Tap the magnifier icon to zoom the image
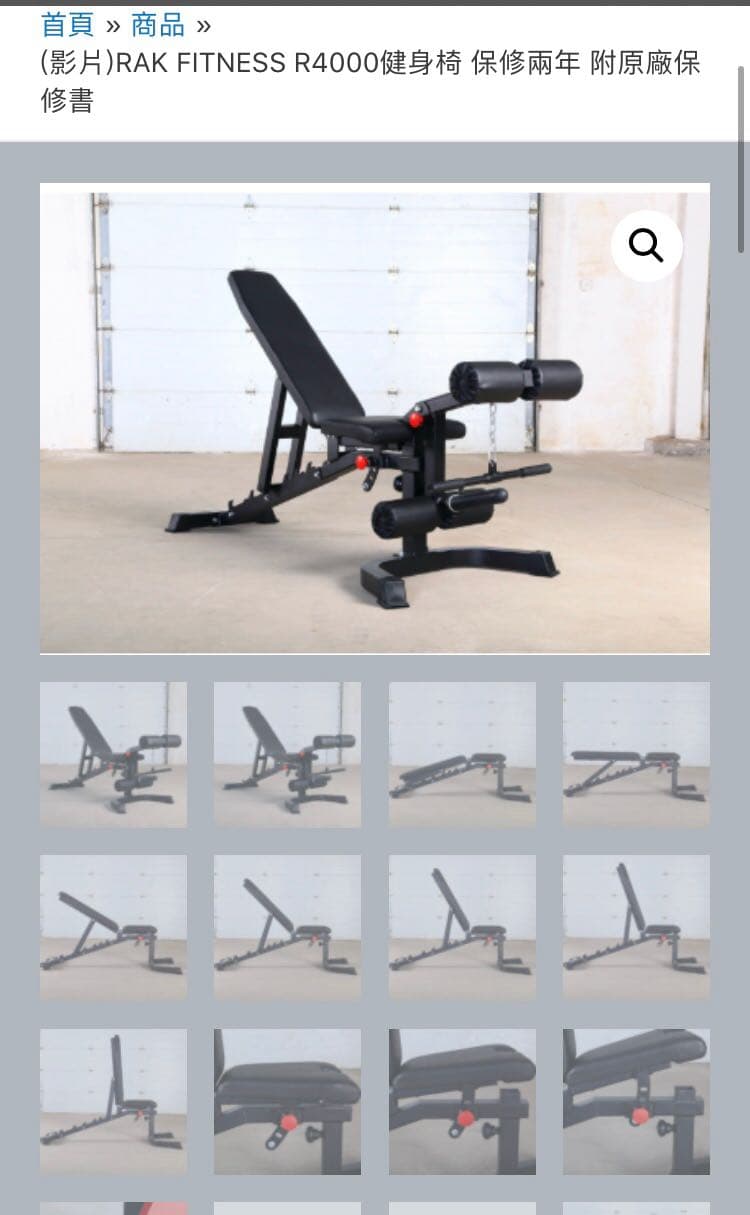The width and height of the screenshot is (750, 1215). click(x=646, y=244)
